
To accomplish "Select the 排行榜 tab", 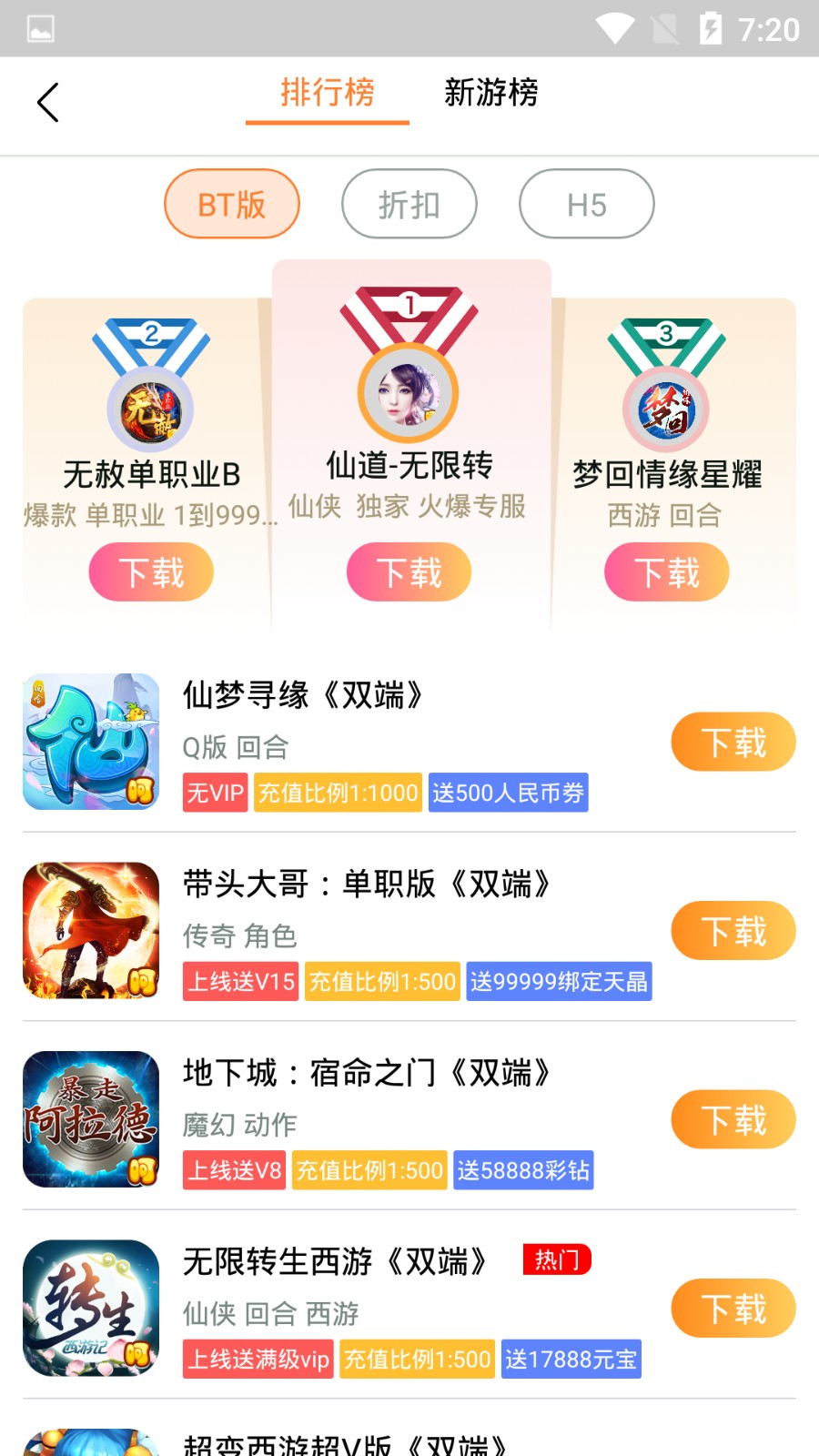I will tap(327, 92).
